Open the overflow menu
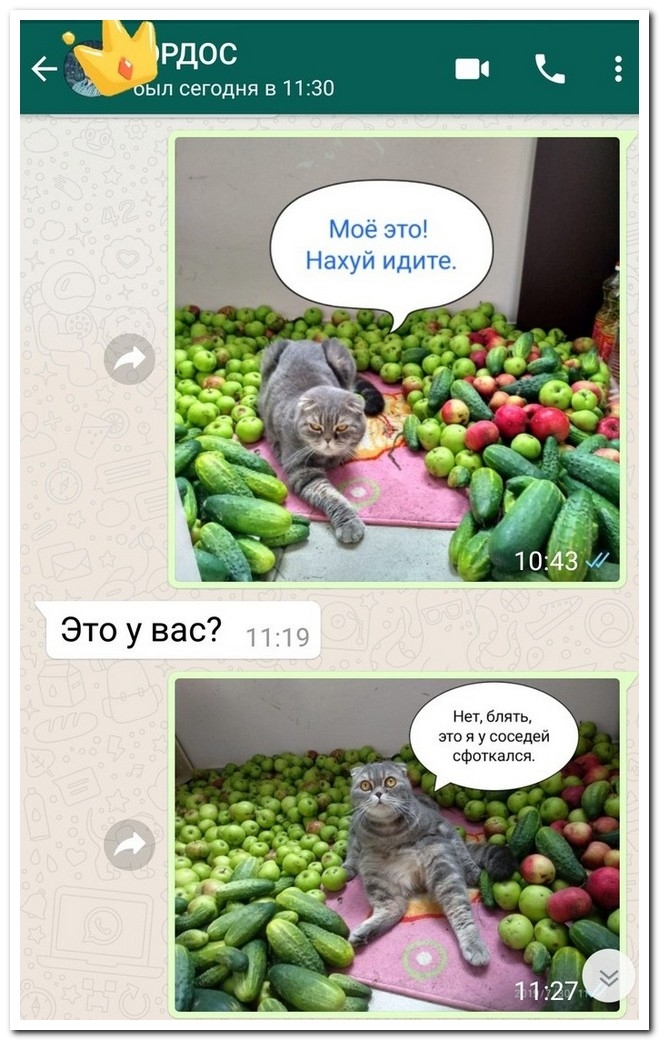The height and width of the screenshot is (1041, 660). 618,68
